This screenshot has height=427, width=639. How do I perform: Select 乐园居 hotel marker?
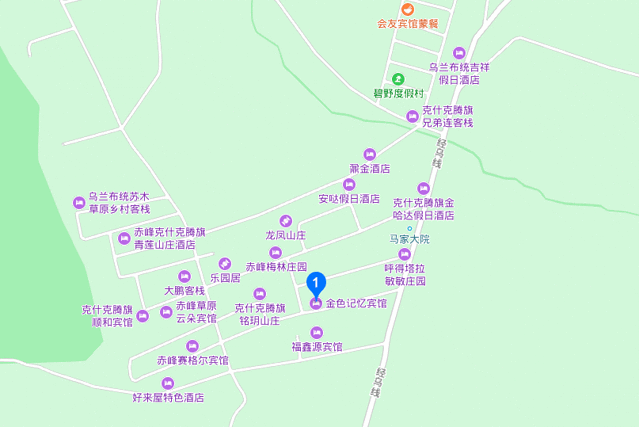point(224,264)
